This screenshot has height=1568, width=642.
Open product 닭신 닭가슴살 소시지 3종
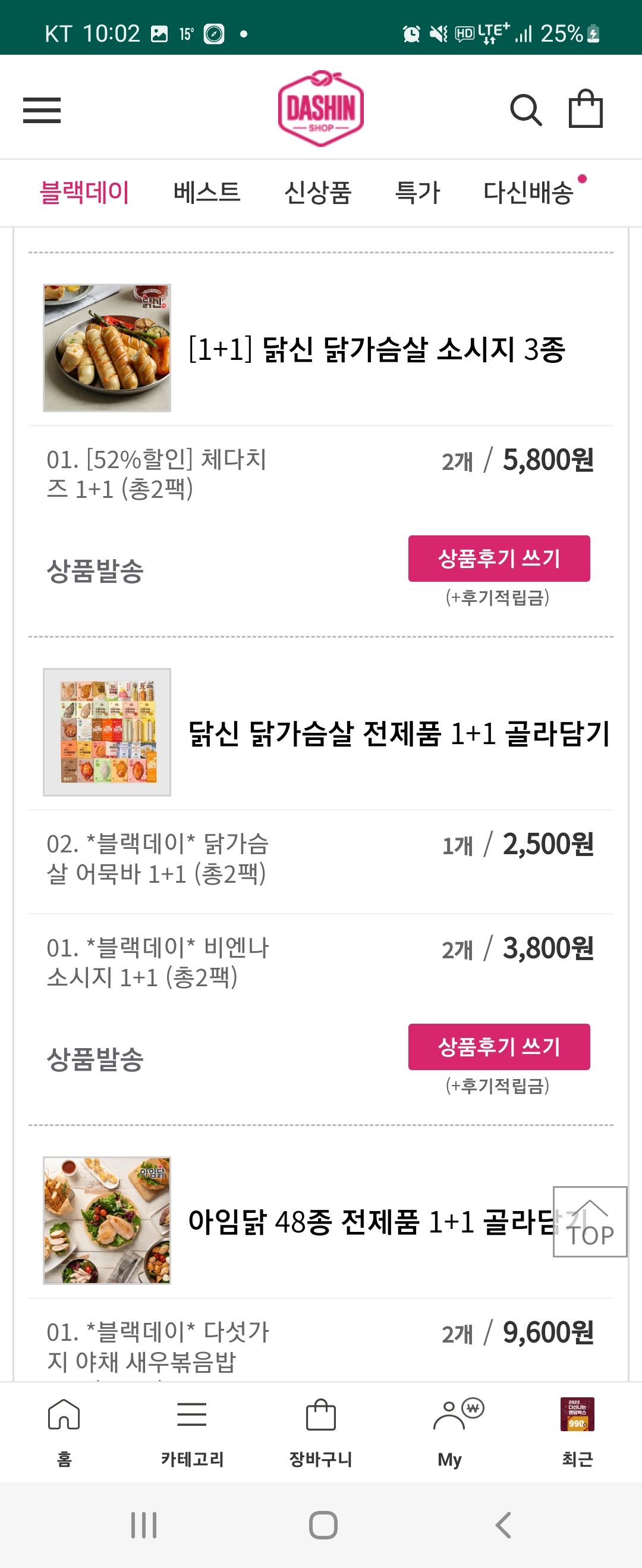tap(377, 349)
